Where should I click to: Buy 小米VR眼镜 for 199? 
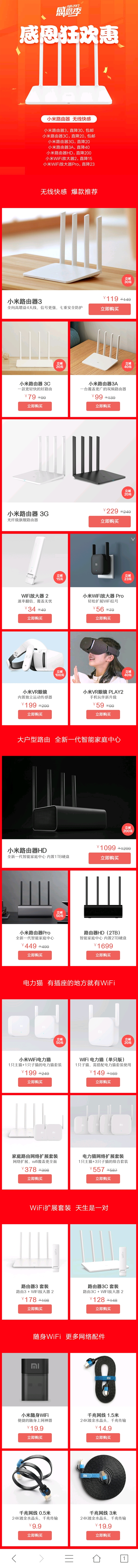(35, 714)
